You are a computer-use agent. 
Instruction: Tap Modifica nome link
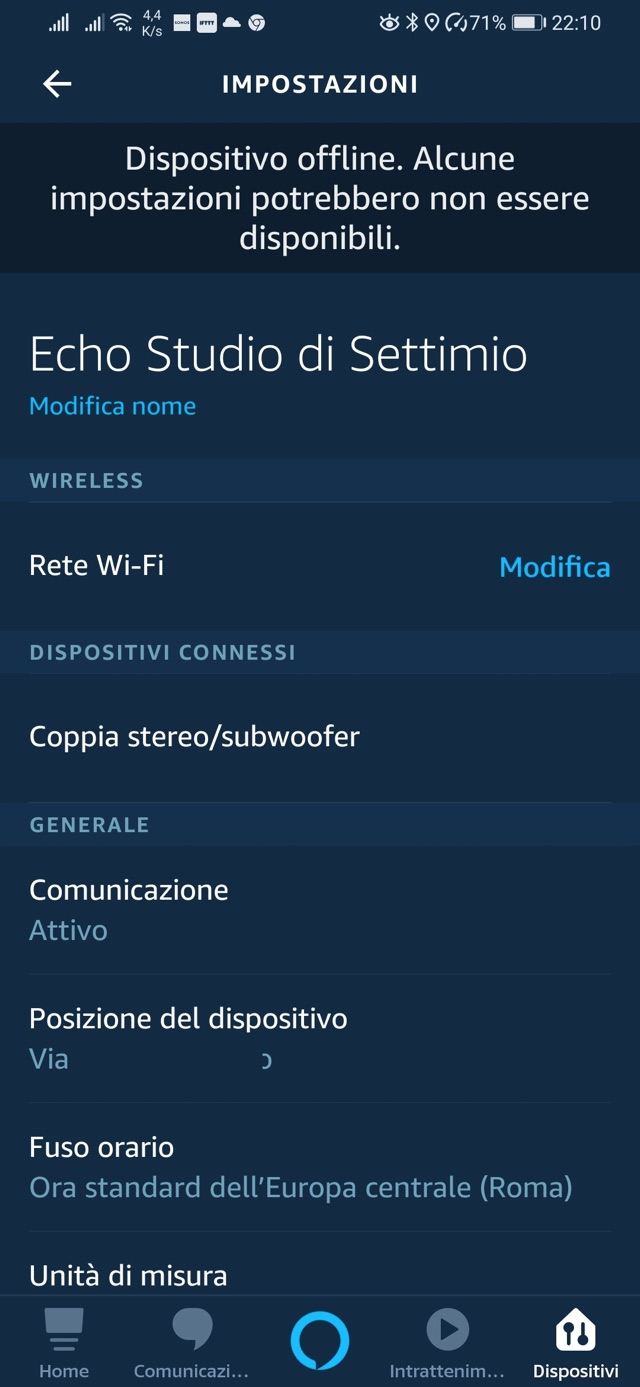click(113, 406)
